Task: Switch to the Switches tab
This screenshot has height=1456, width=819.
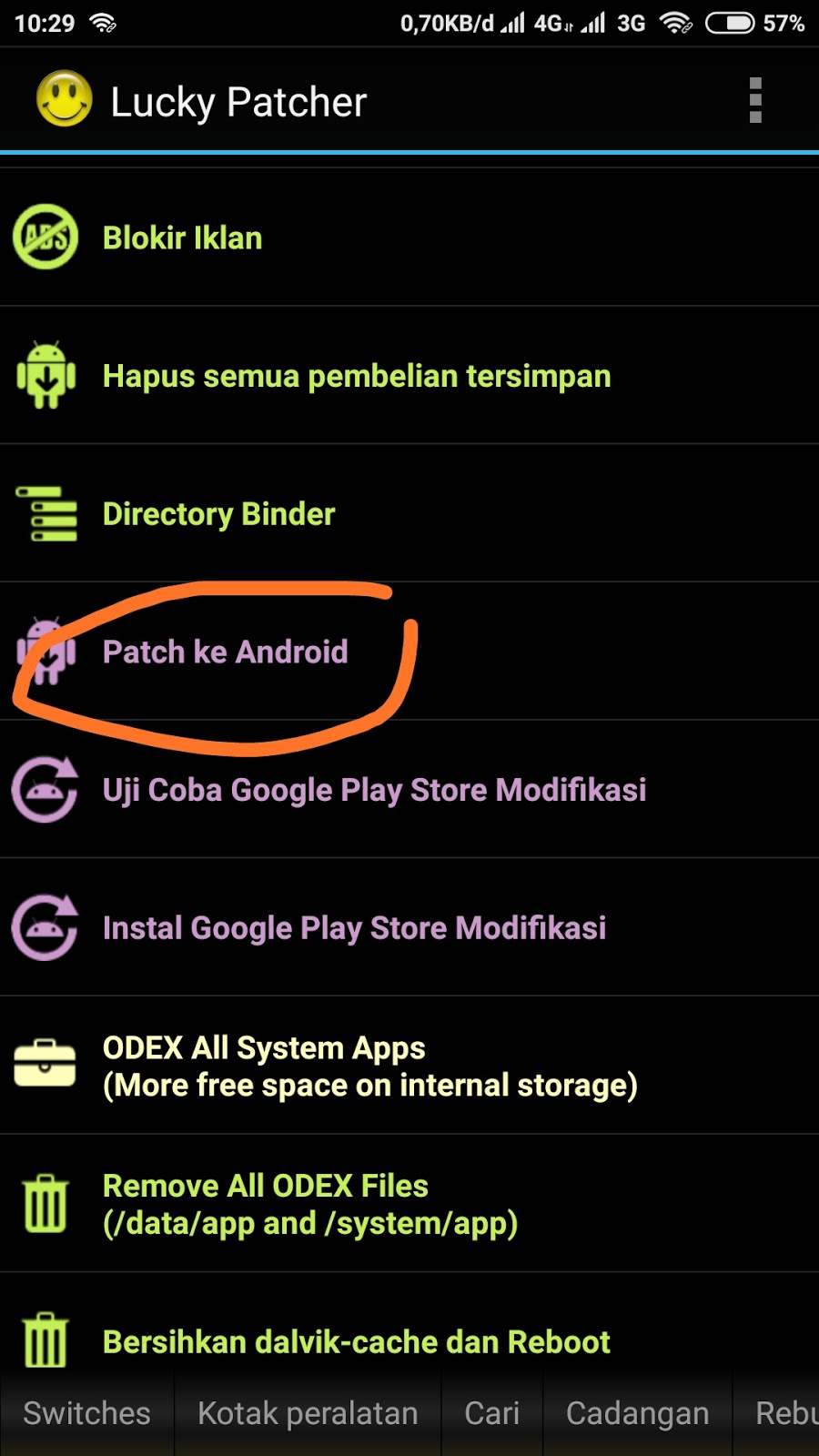Action: pyautogui.click(x=86, y=1413)
